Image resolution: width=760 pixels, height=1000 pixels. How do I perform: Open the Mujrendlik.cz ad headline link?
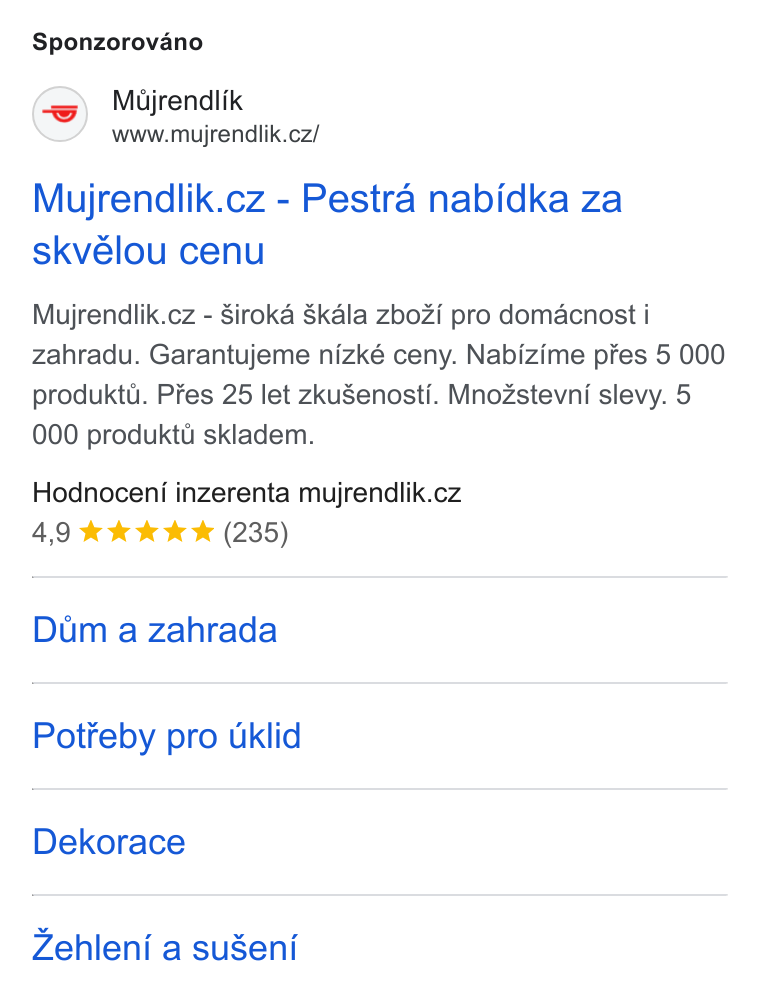327,224
